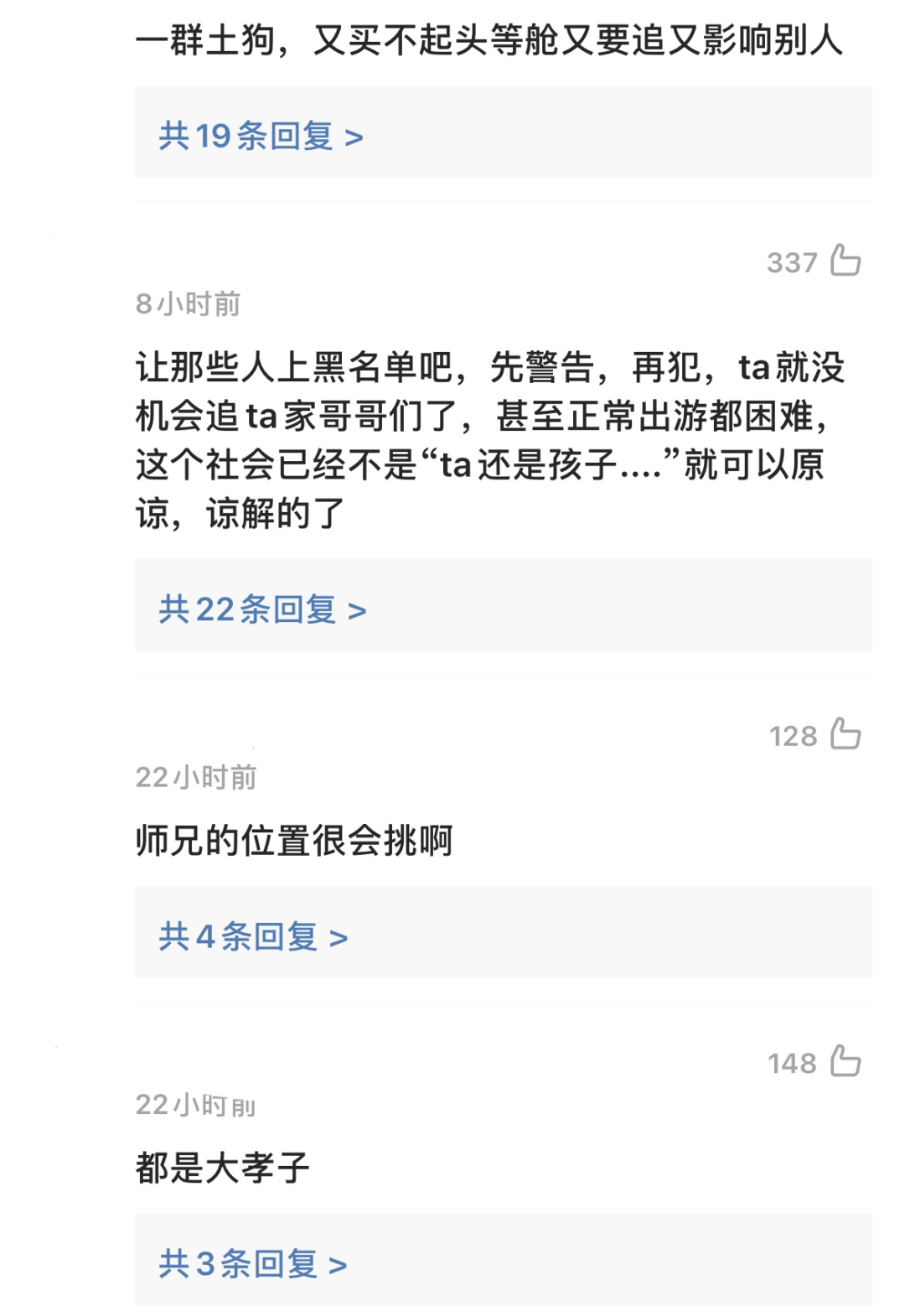Open 共22条回复 reply thread
Viewport: 905px width, 1316px height.
[x=262, y=609]
